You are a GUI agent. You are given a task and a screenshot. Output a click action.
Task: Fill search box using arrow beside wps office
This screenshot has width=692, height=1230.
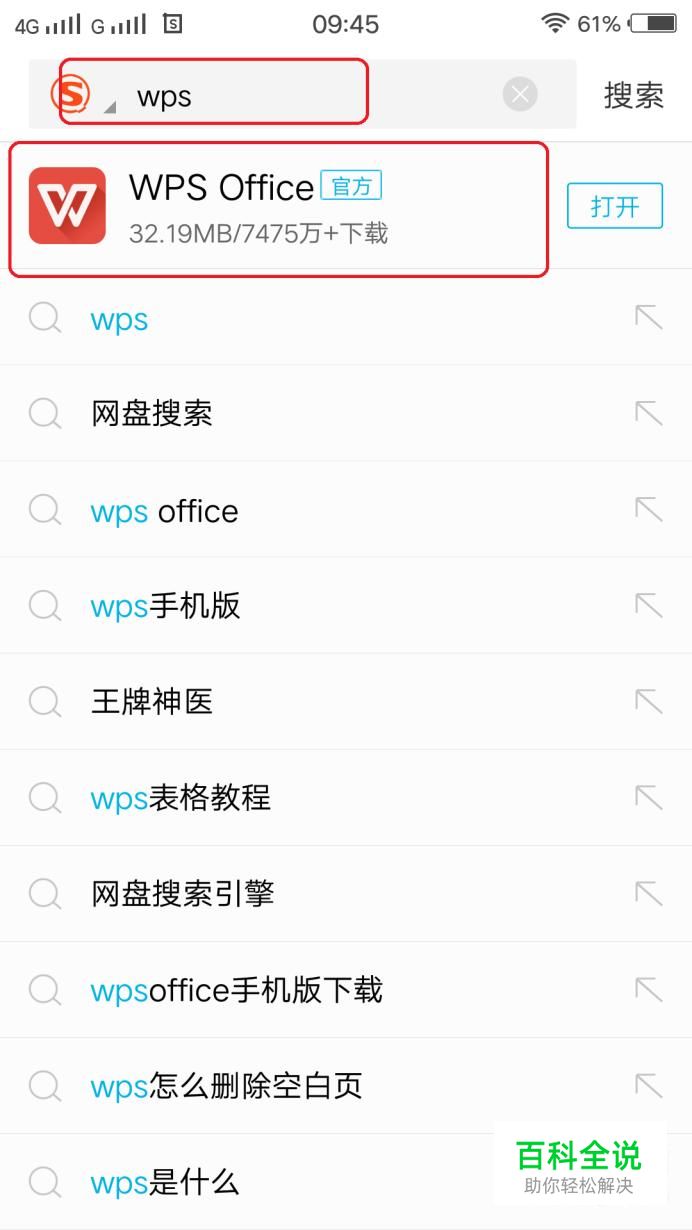tap(649, 510)
